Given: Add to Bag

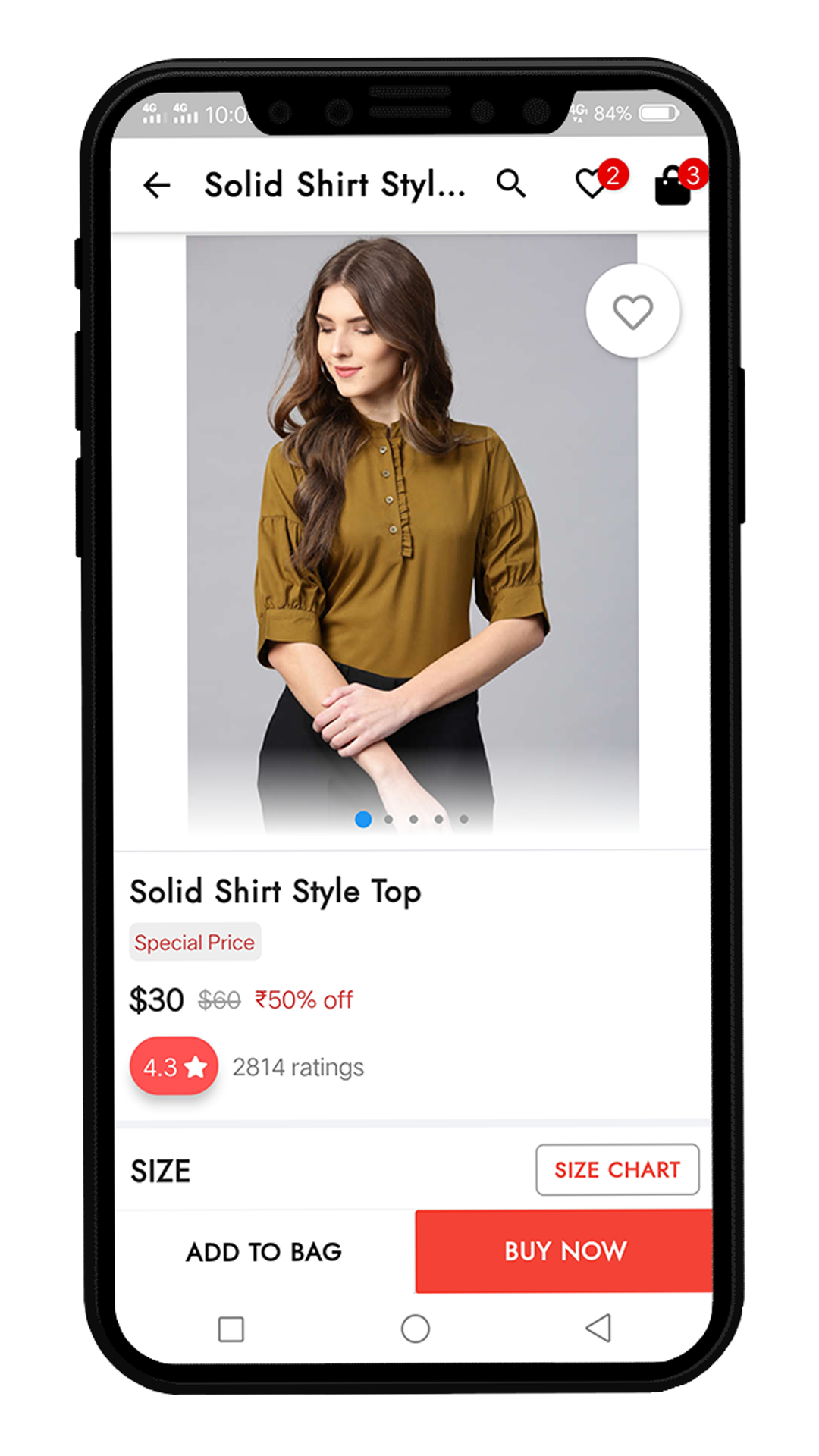Looking at the screenshot, I should point(264,1252).
